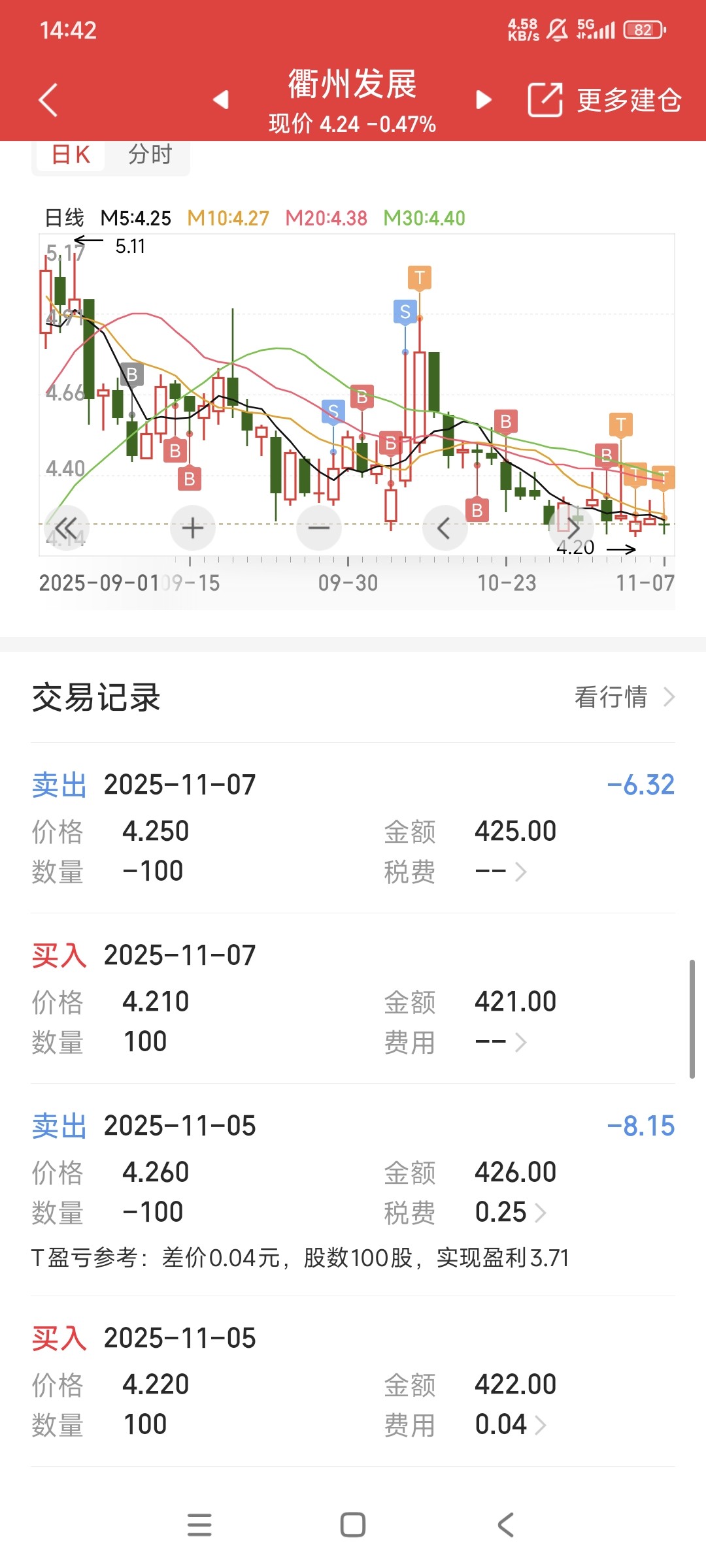Tap the system home button
This screenshot has width=706, height=1568.
352,1525
